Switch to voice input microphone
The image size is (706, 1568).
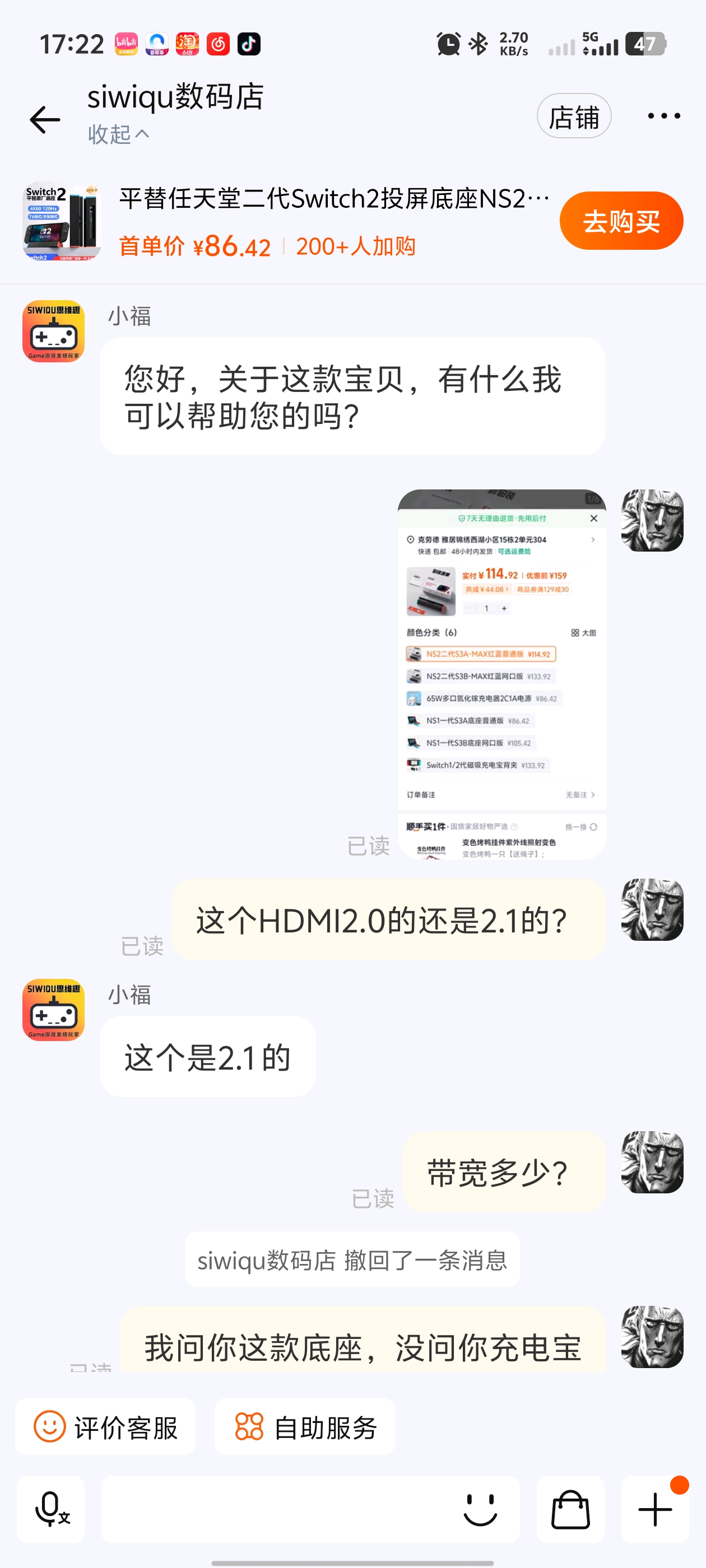click(x=50, y=1510)
